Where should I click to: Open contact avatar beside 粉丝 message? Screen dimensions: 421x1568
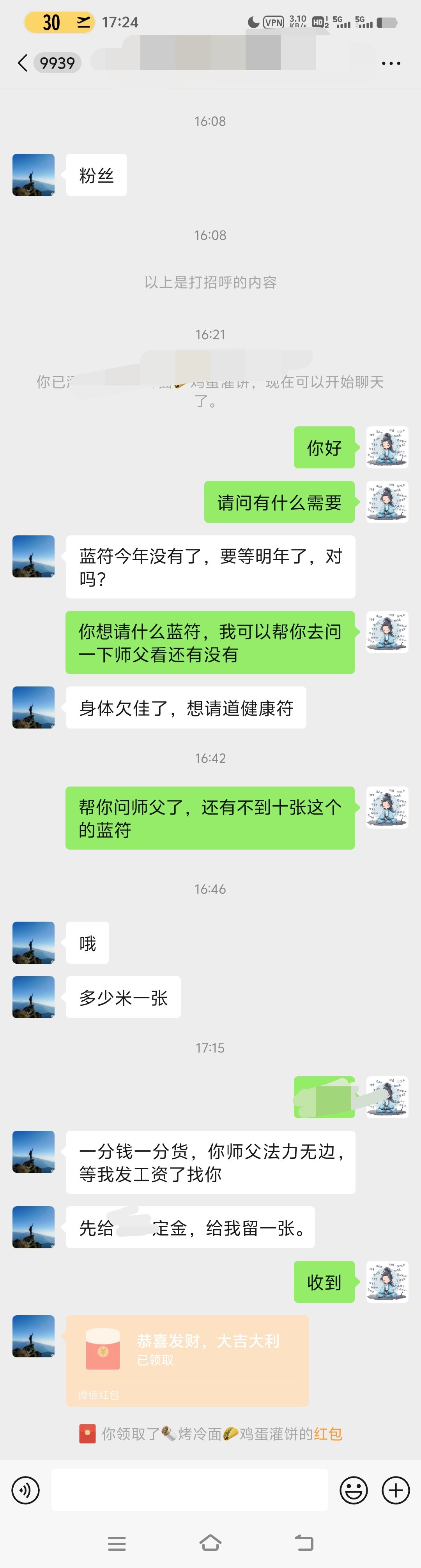(34, 175)
